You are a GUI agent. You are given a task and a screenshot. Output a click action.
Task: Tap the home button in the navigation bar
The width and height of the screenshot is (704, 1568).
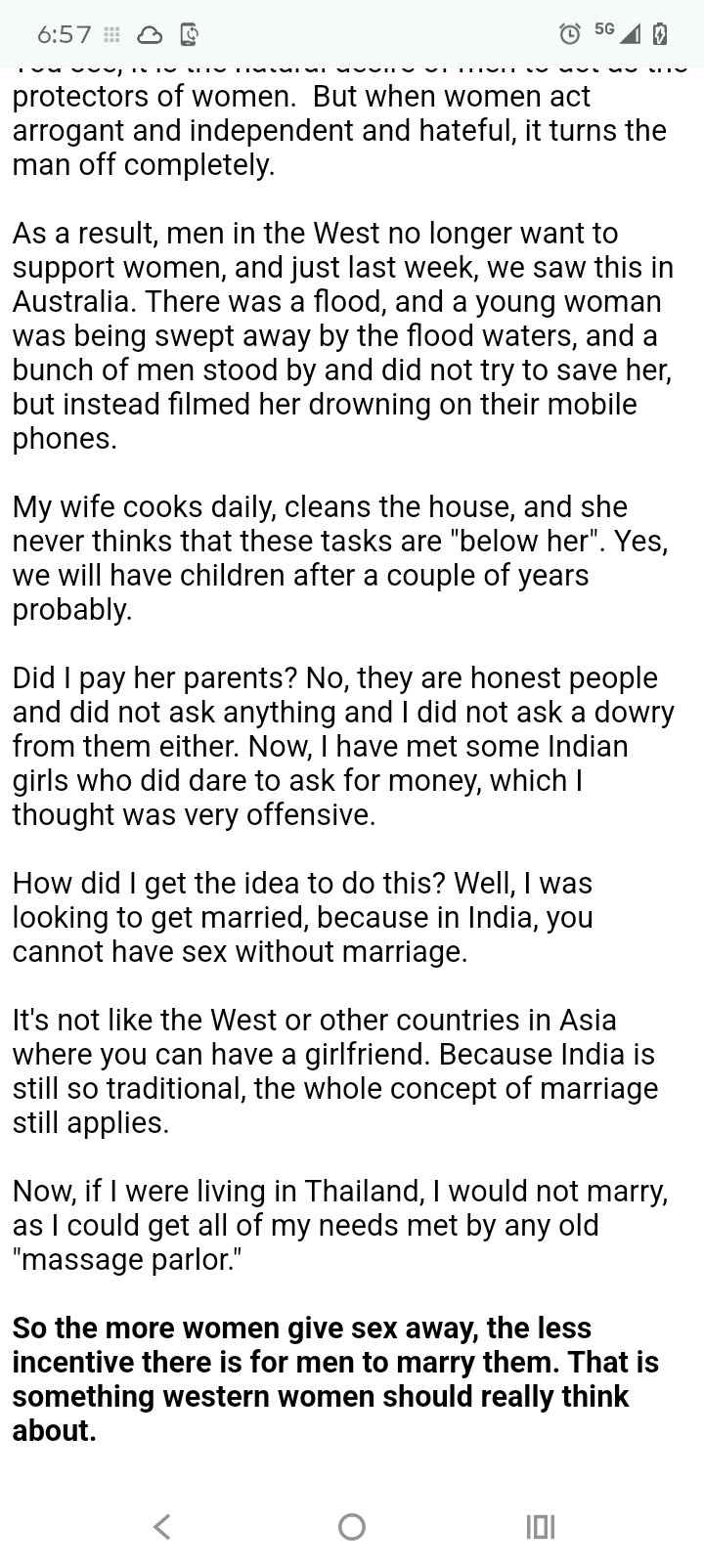pyautogui.click(x=352, y=1526)
